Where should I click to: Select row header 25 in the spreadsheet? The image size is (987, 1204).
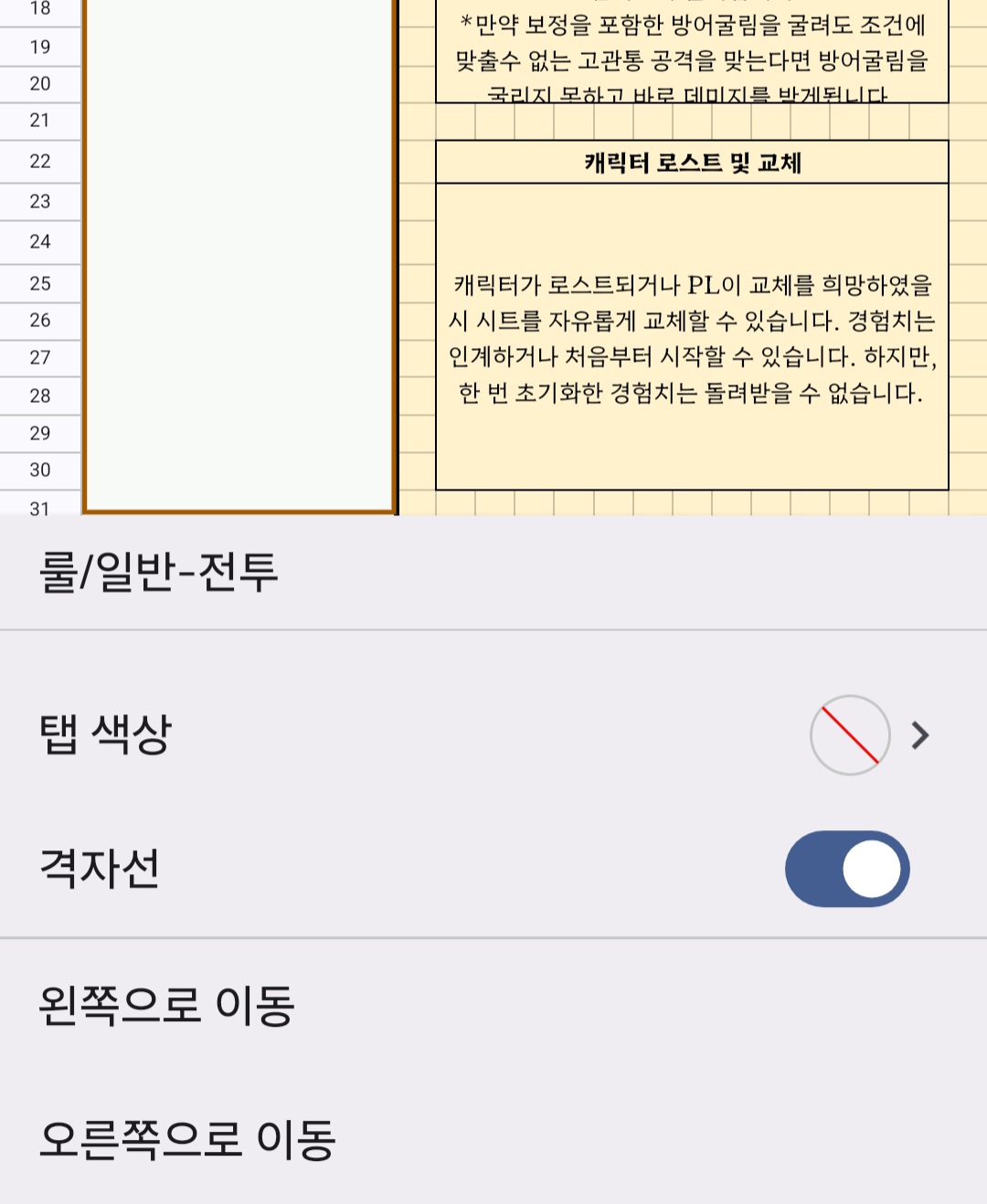[x=40, y=283]
